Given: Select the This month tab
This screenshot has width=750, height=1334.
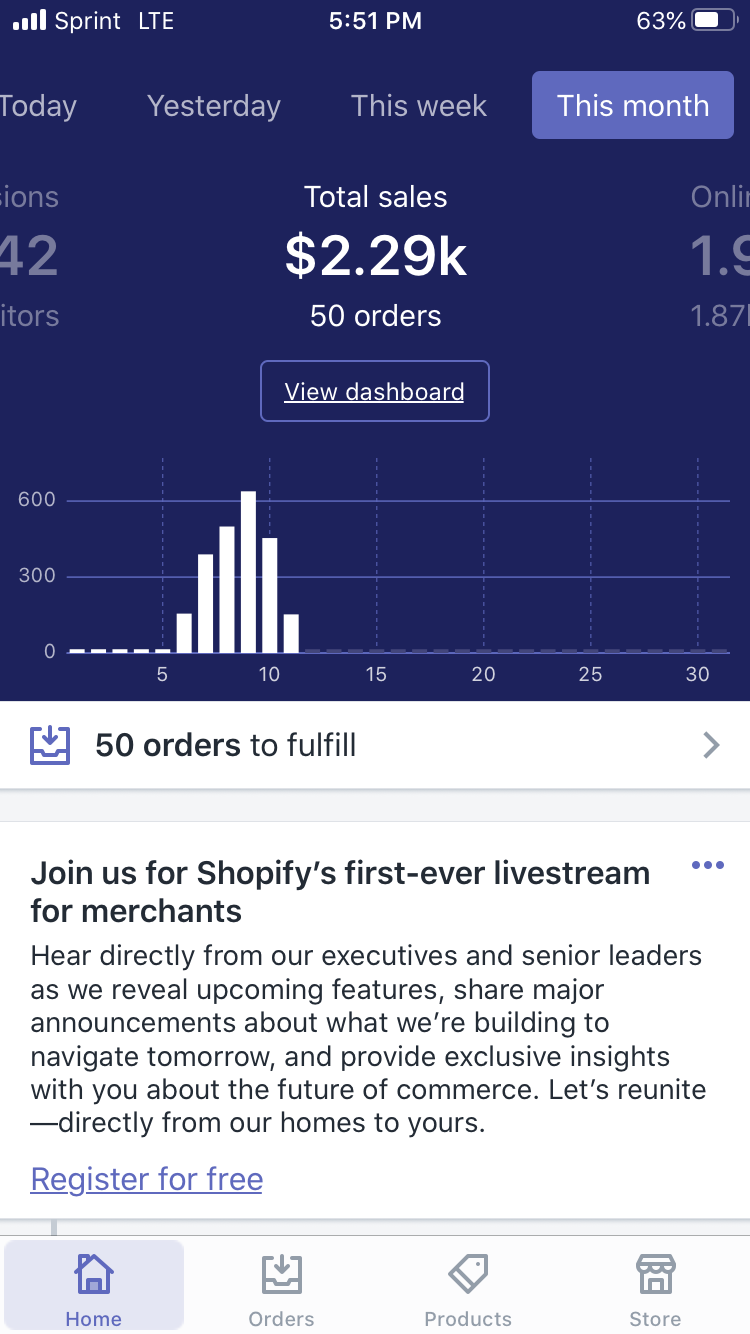Looking at the screenshot, I should click(633, 105).
